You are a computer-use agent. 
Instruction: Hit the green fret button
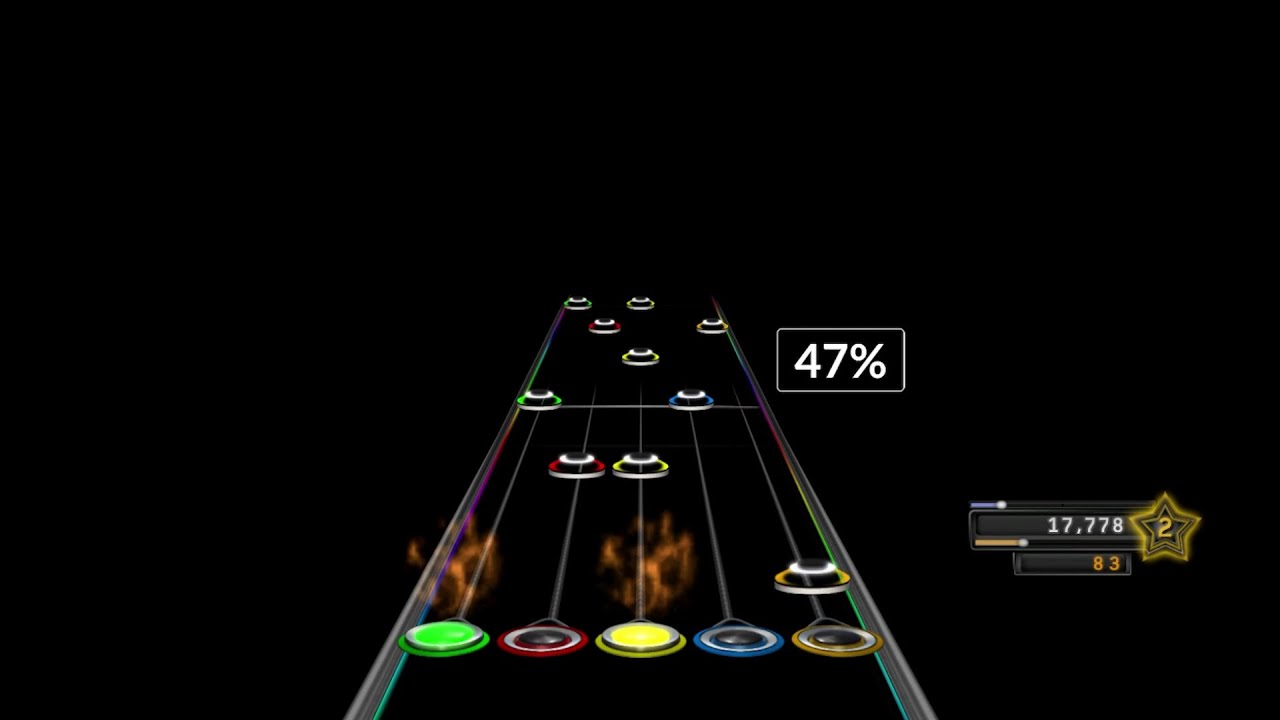(443, 637)
